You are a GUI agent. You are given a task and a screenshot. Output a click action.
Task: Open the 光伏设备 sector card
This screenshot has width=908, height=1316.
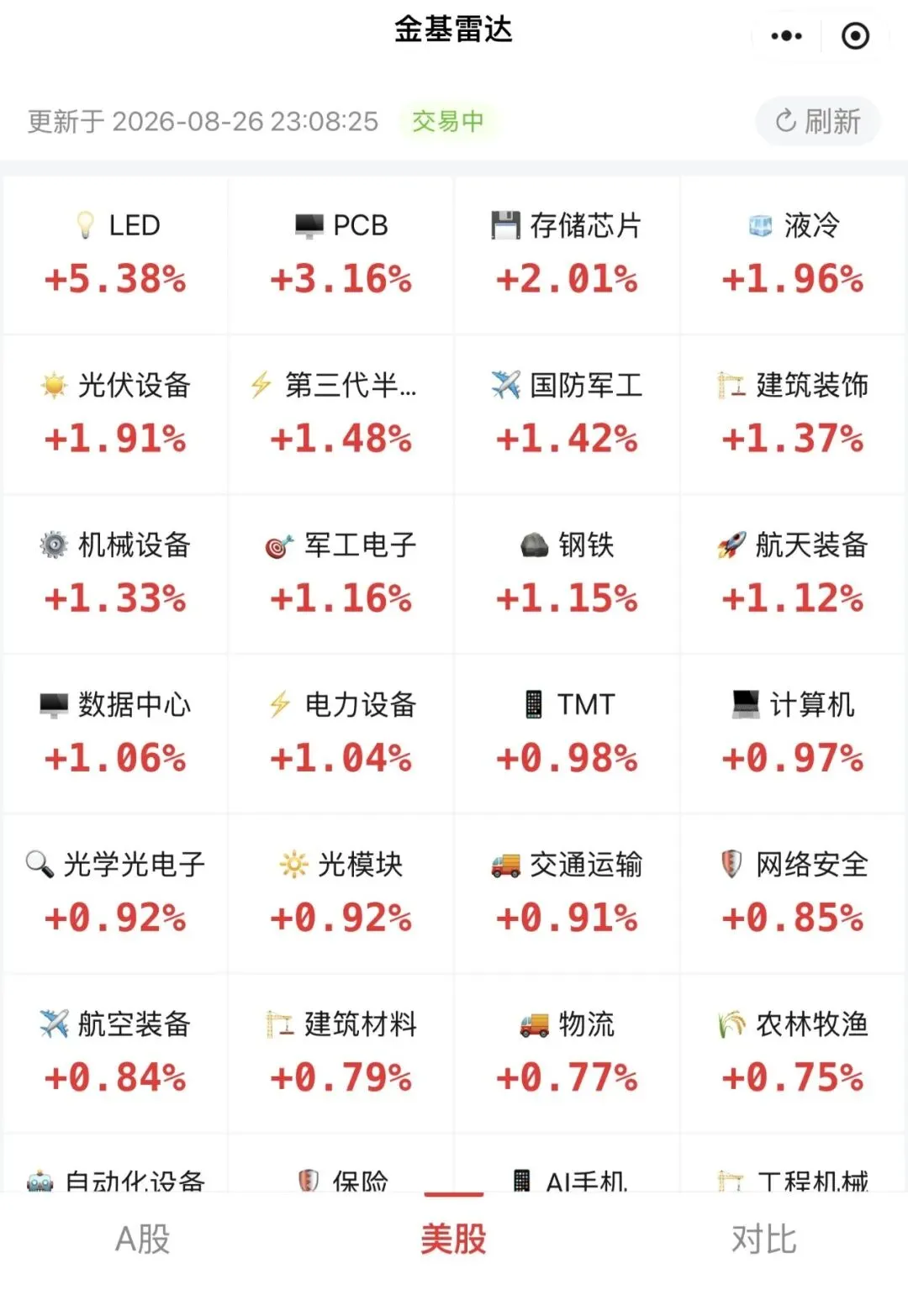click(x=115, y=414)
